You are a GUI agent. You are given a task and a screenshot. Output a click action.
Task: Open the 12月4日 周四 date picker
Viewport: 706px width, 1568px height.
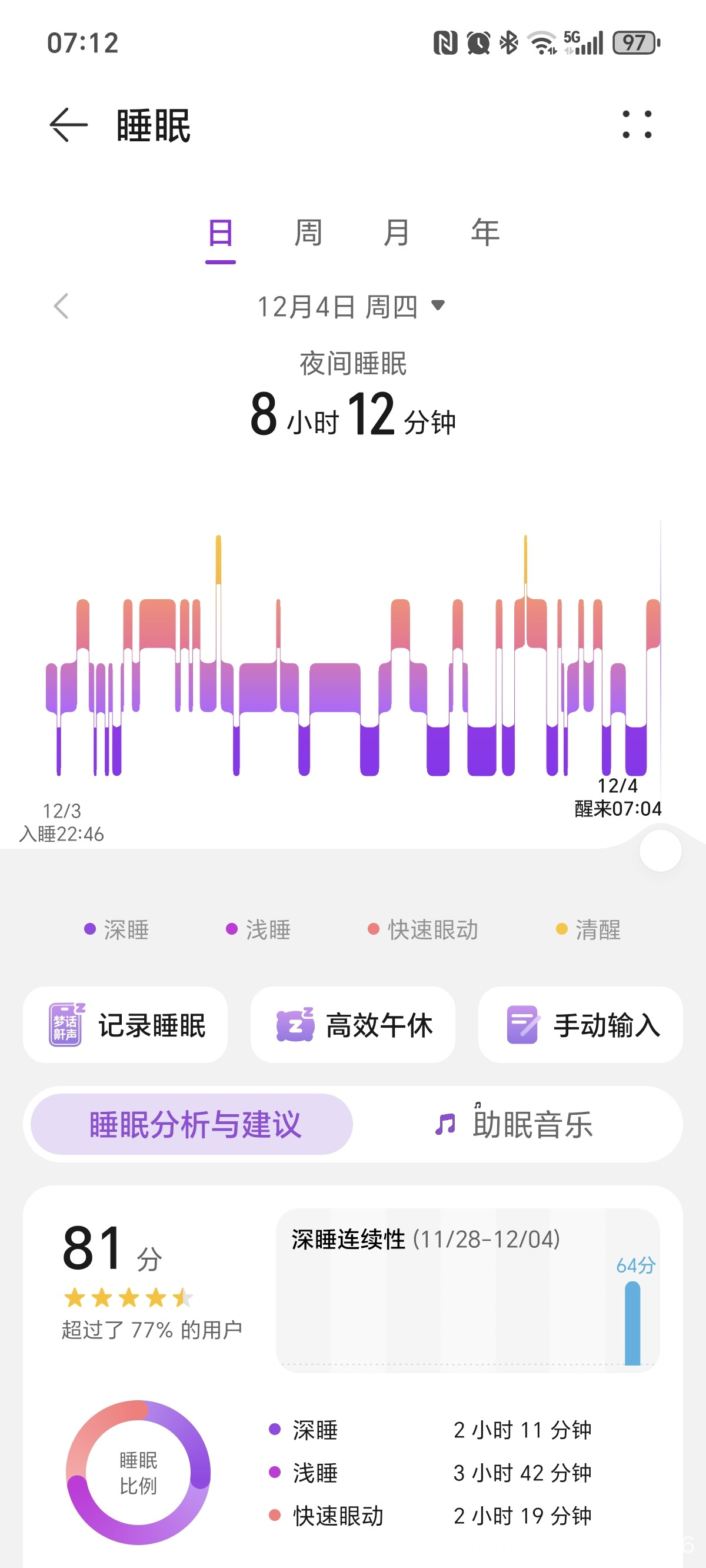pyautogui.click(x=352, y=306)
